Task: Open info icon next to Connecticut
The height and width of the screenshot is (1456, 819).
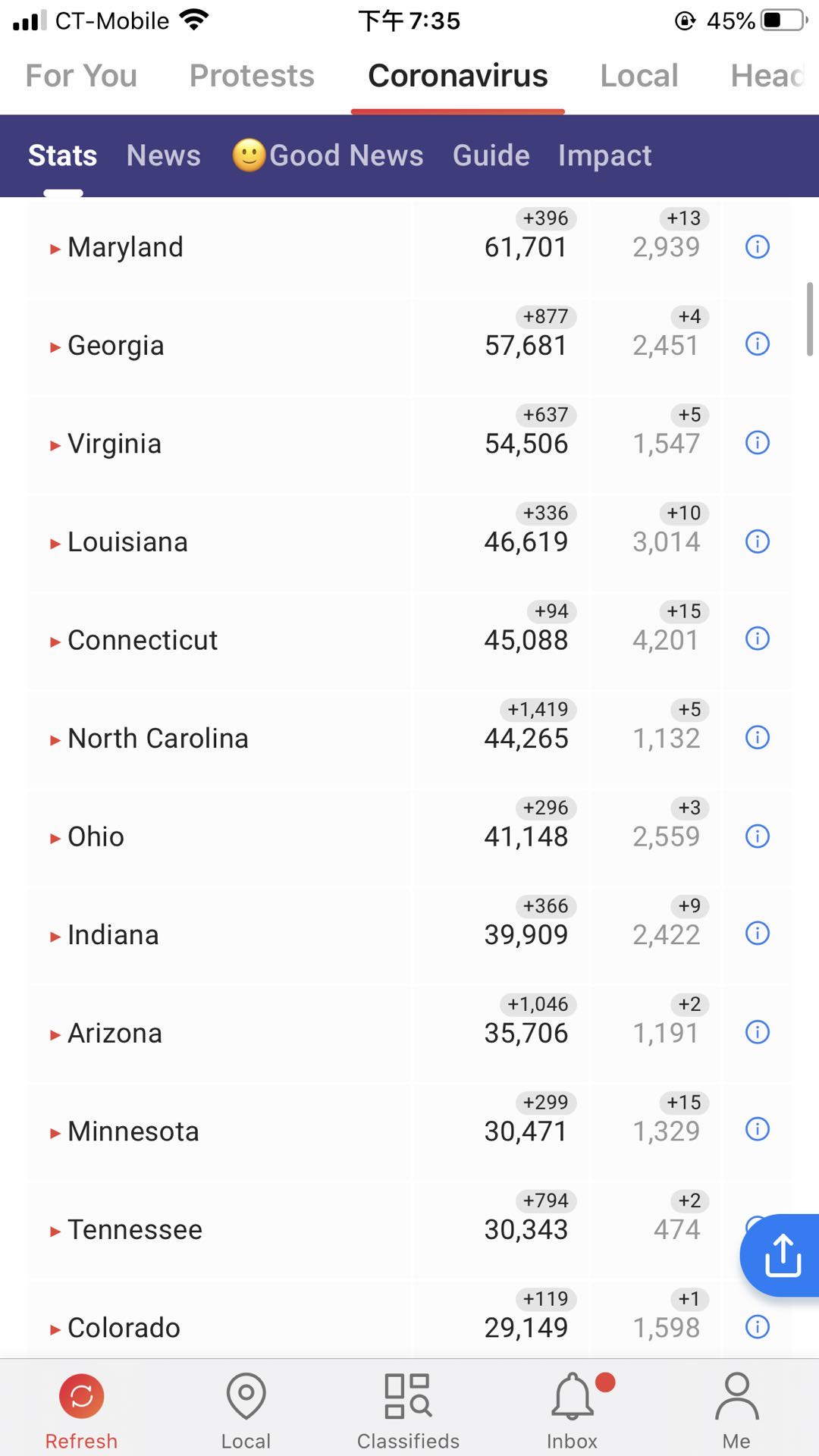Action: [758, 639]
